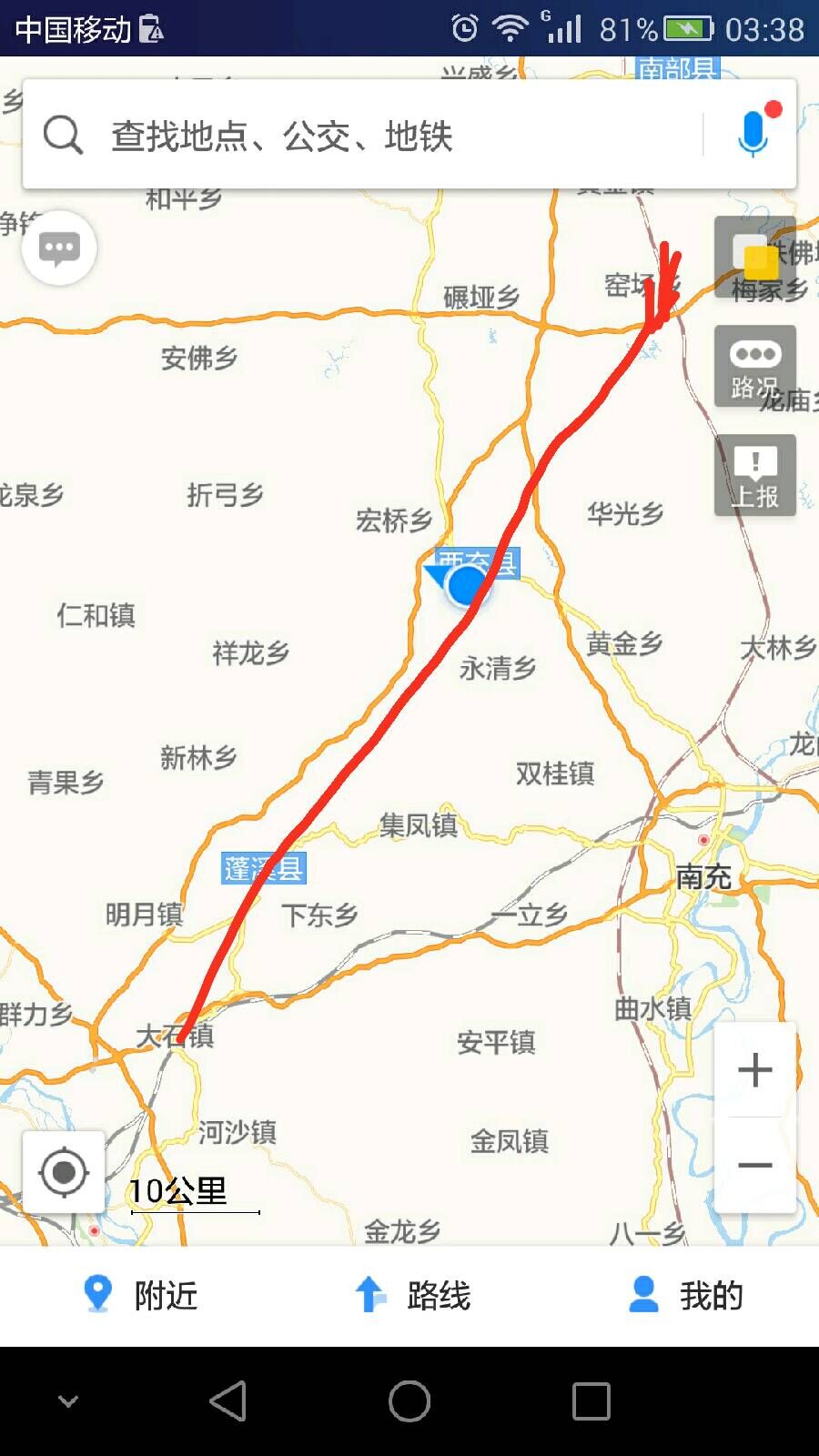Open the message bubble button

pos(59,248)
